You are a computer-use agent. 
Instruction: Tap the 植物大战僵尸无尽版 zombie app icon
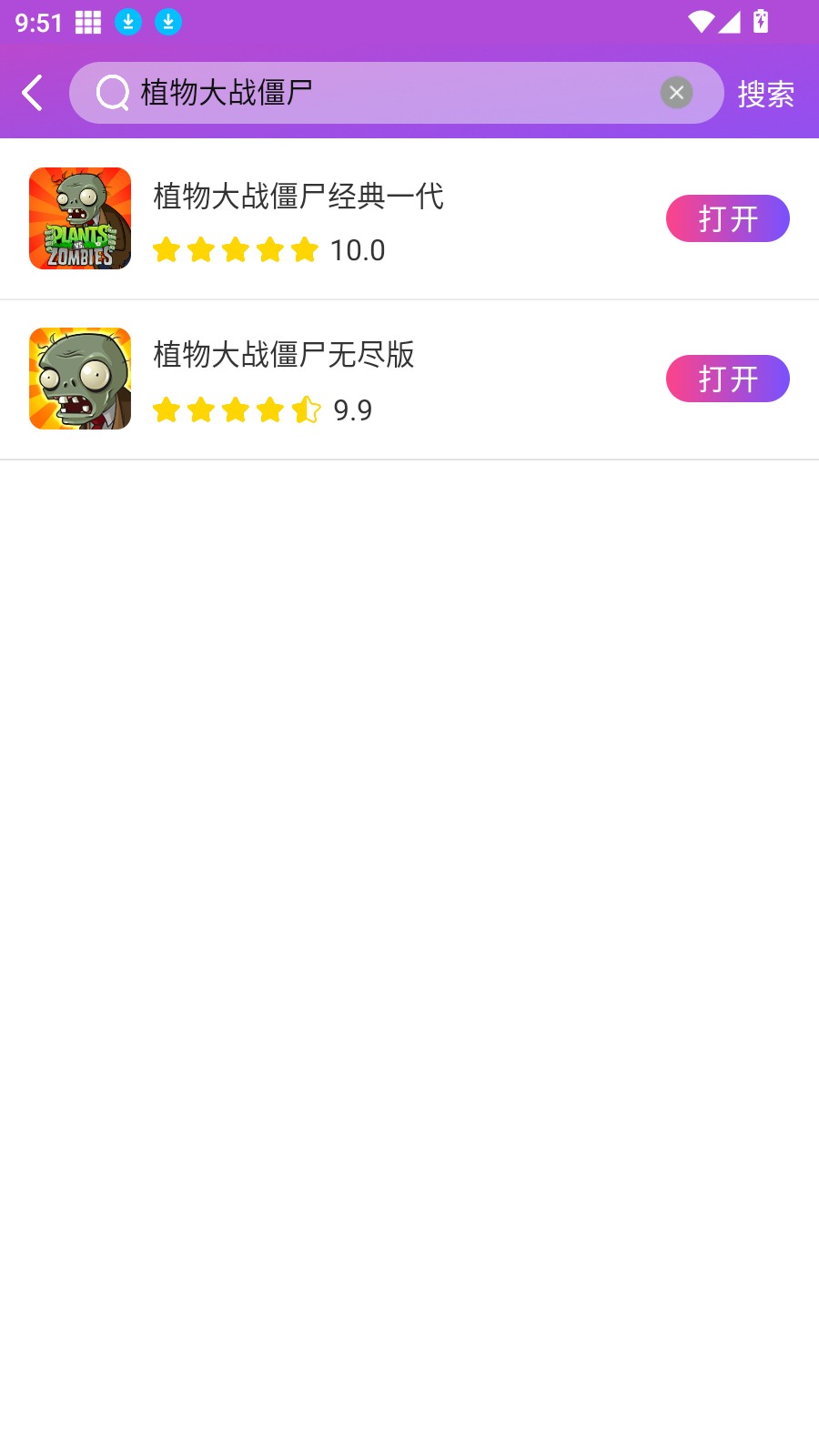point(79,378)
